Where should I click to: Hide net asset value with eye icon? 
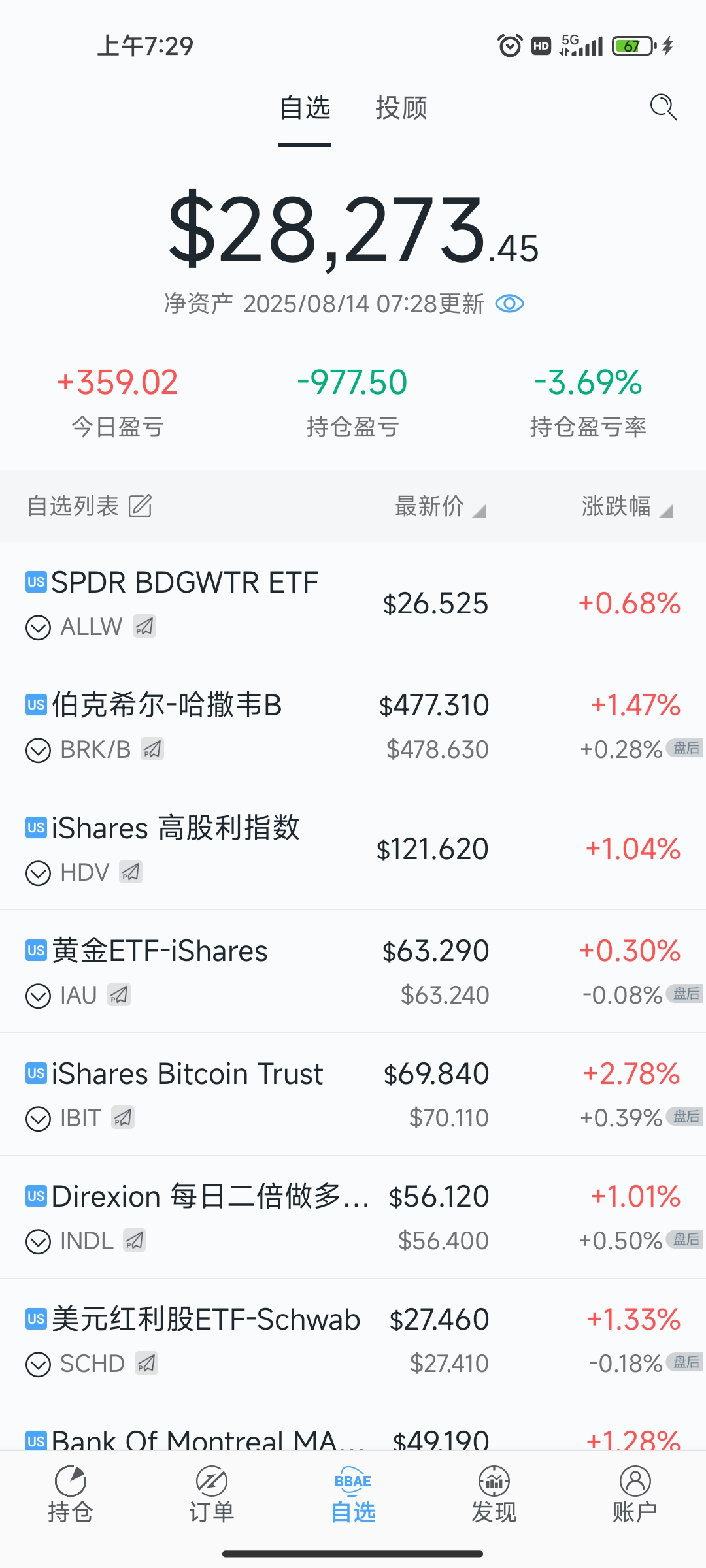(x=509, y=304)
